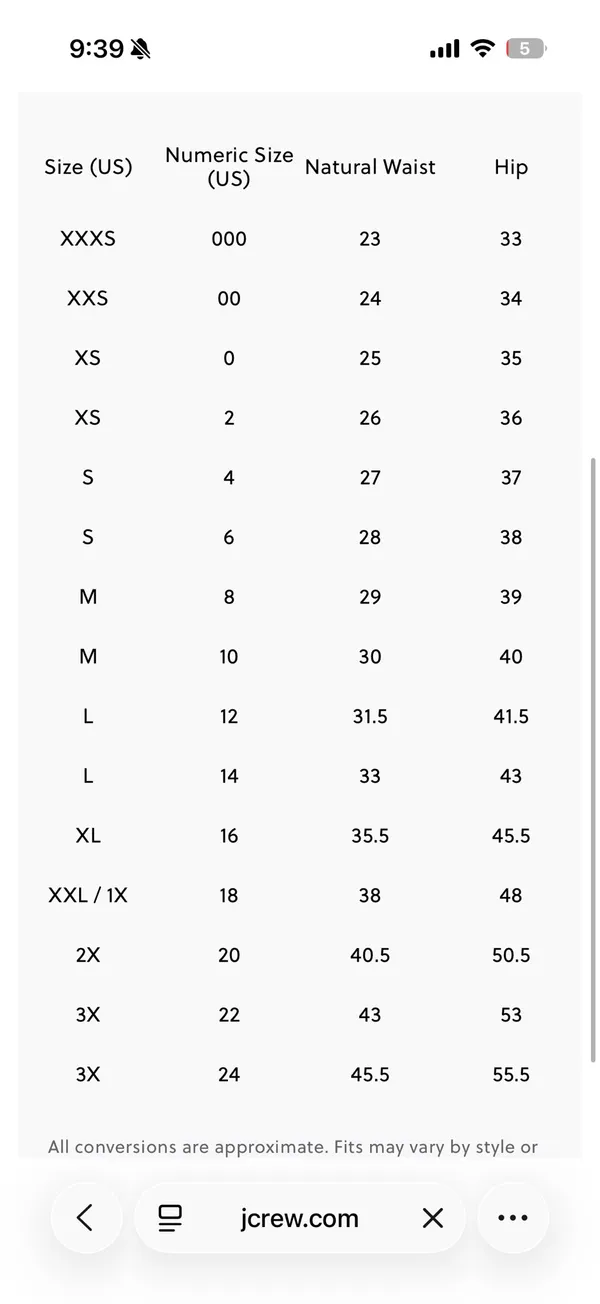Viewport: 600px width, 1304px height.
Task: Open the page menu icon beside jcrew.com
Action: coord(170,1217)
